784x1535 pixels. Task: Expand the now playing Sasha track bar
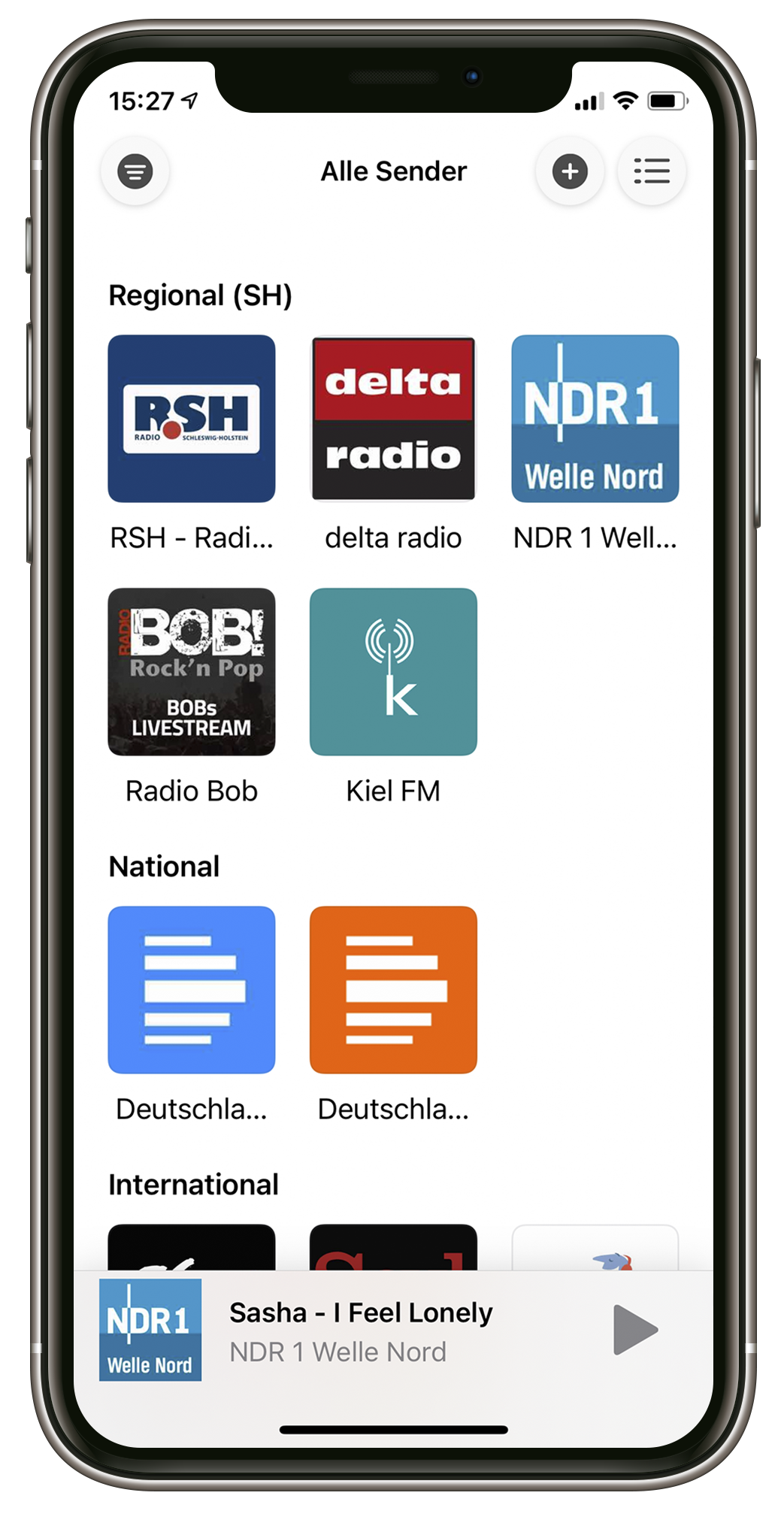point(361,1331)
